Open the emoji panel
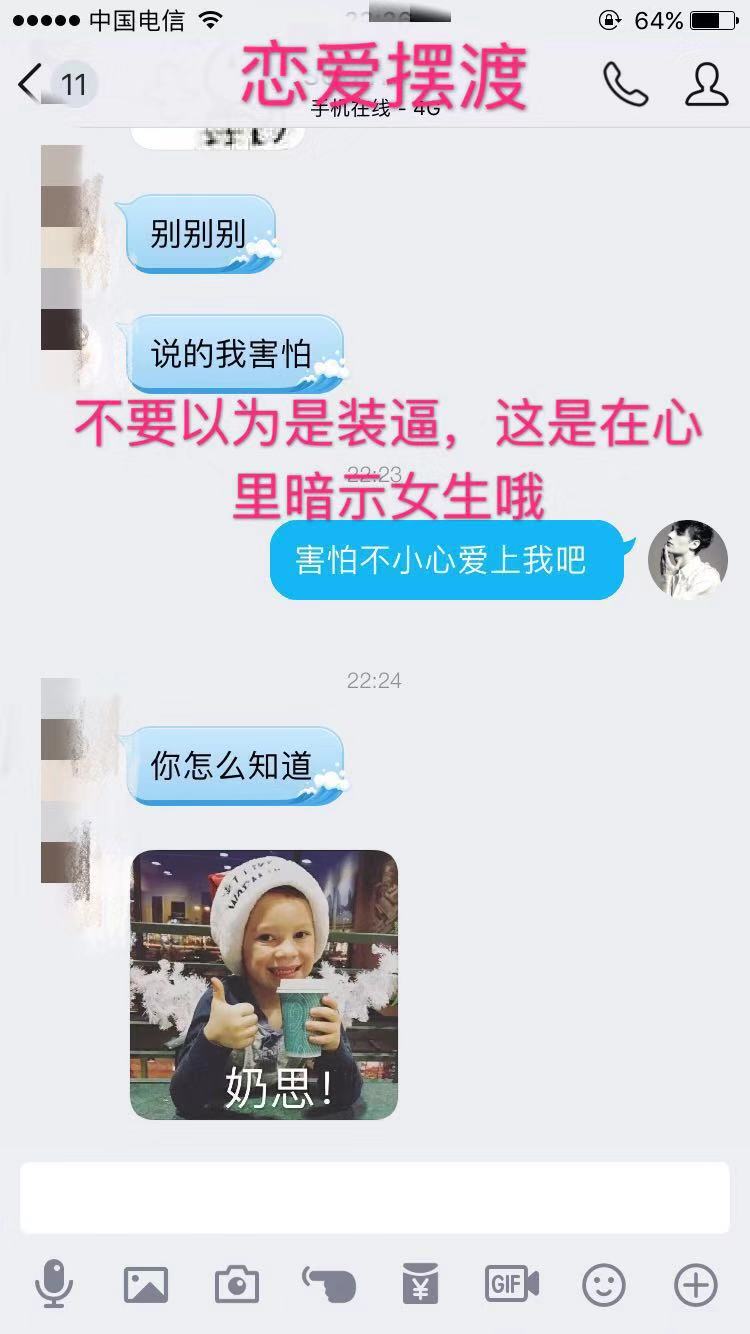750x1334 pixels. 604,1284
